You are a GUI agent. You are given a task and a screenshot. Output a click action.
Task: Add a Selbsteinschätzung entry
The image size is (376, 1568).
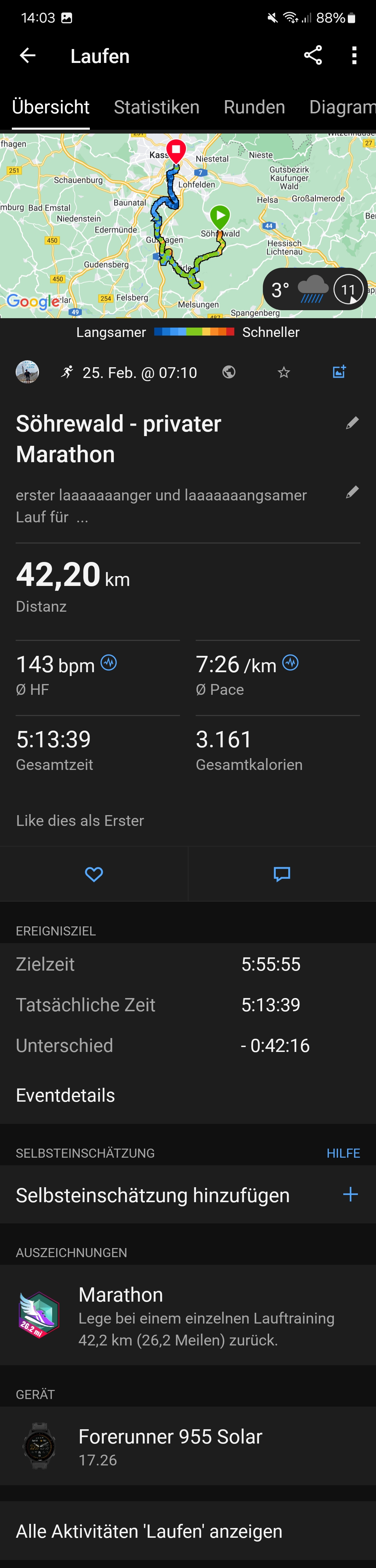tap(350, 1194)
